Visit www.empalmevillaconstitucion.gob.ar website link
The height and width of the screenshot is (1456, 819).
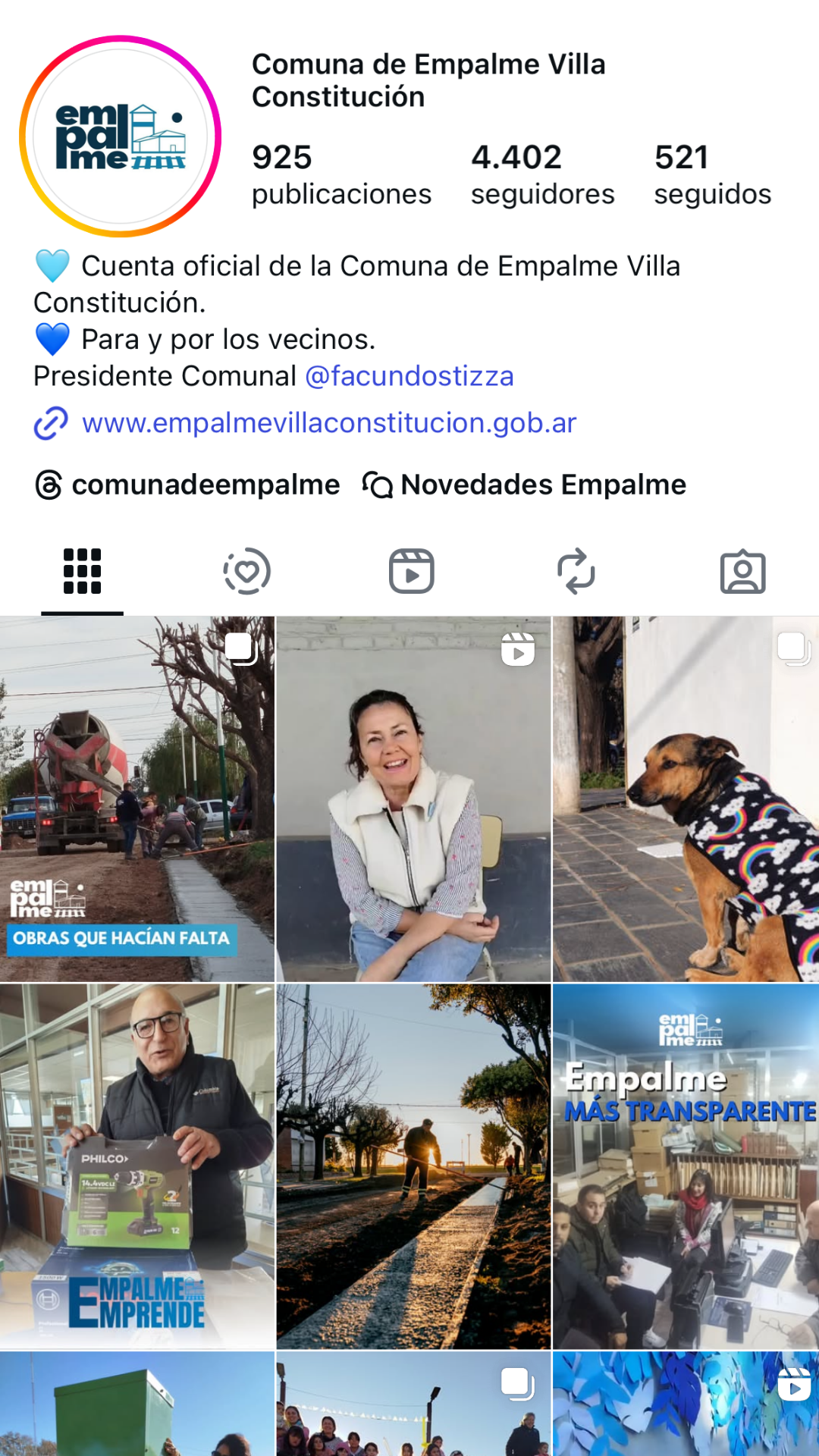point(329,423)
